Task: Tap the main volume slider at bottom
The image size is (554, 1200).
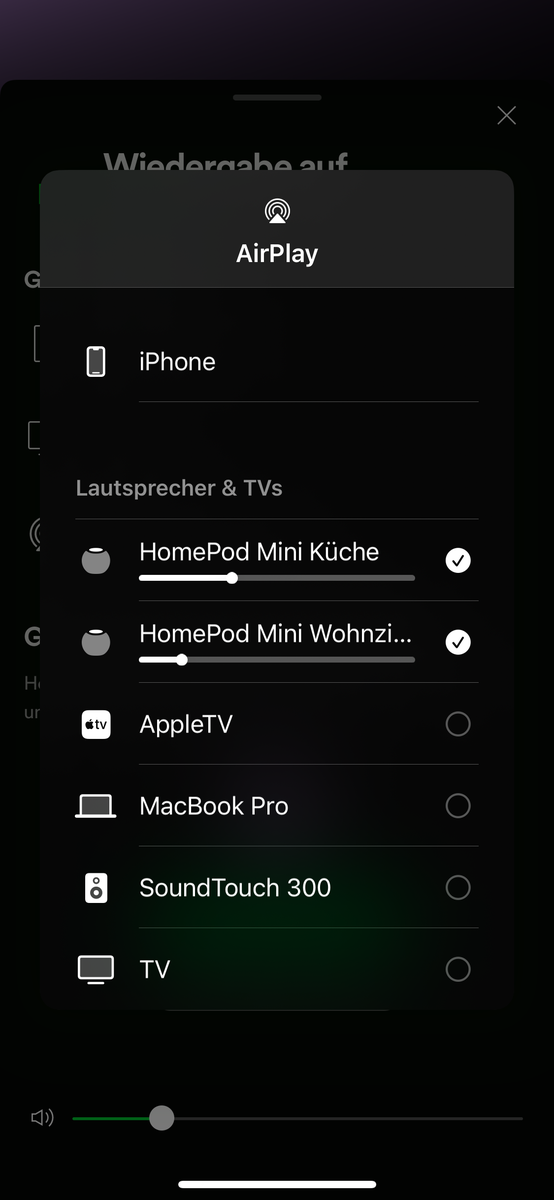Action: tap(297, 1118)
